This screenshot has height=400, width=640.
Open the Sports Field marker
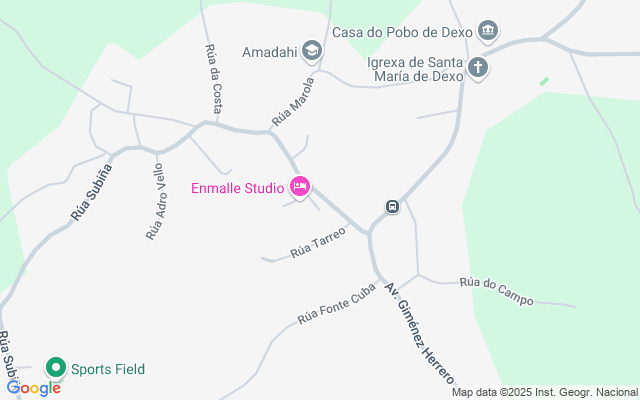coord(55,369)
